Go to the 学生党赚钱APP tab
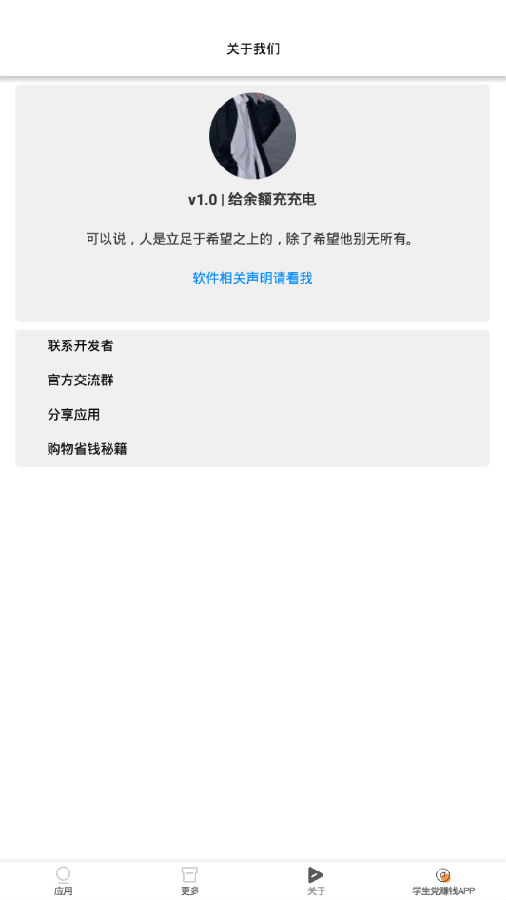 [x=443, y=881]
